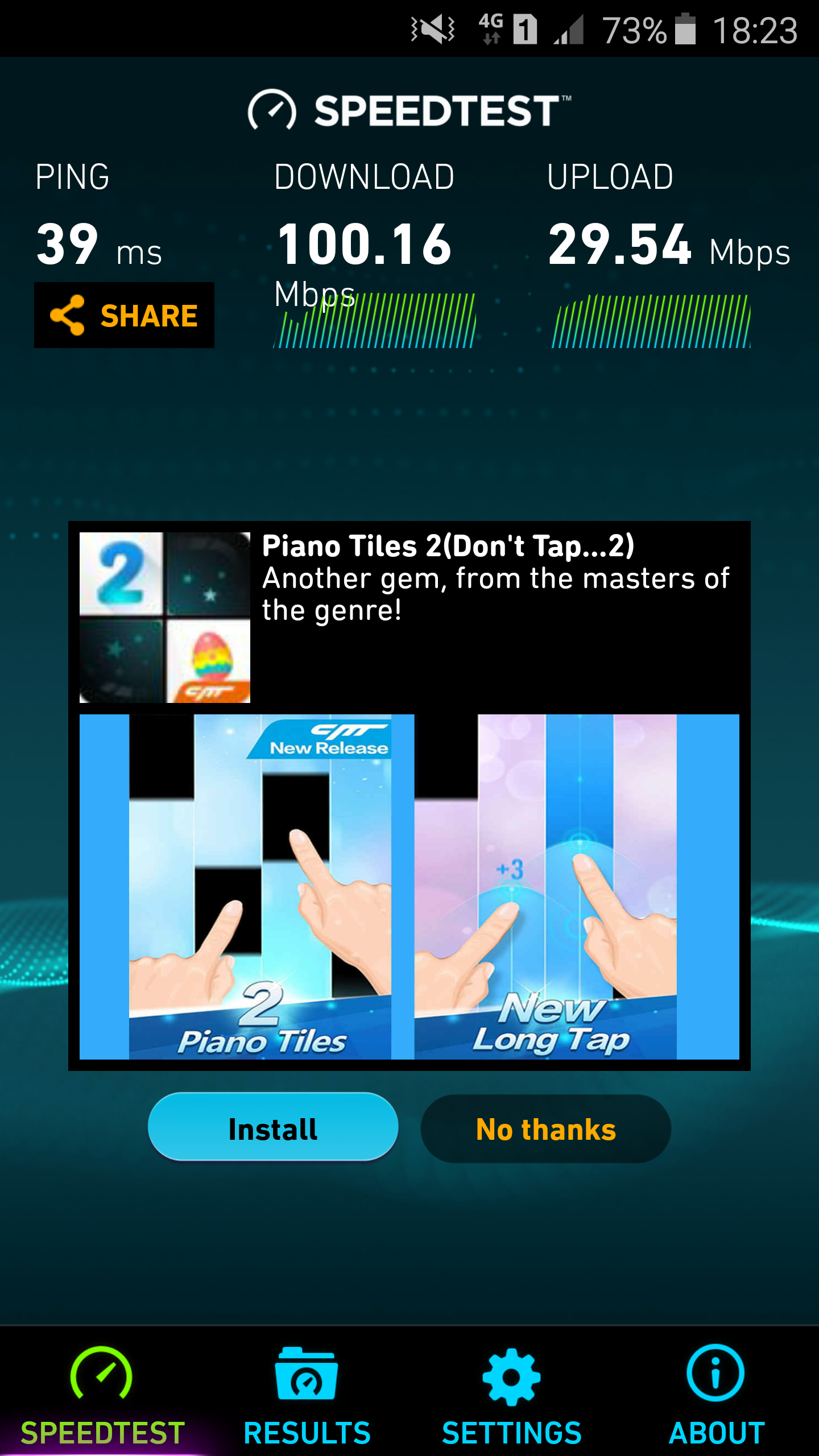Install Piano Tiles 2 app
This screenshot has height=1456, width=819.
click(273, 1127)
